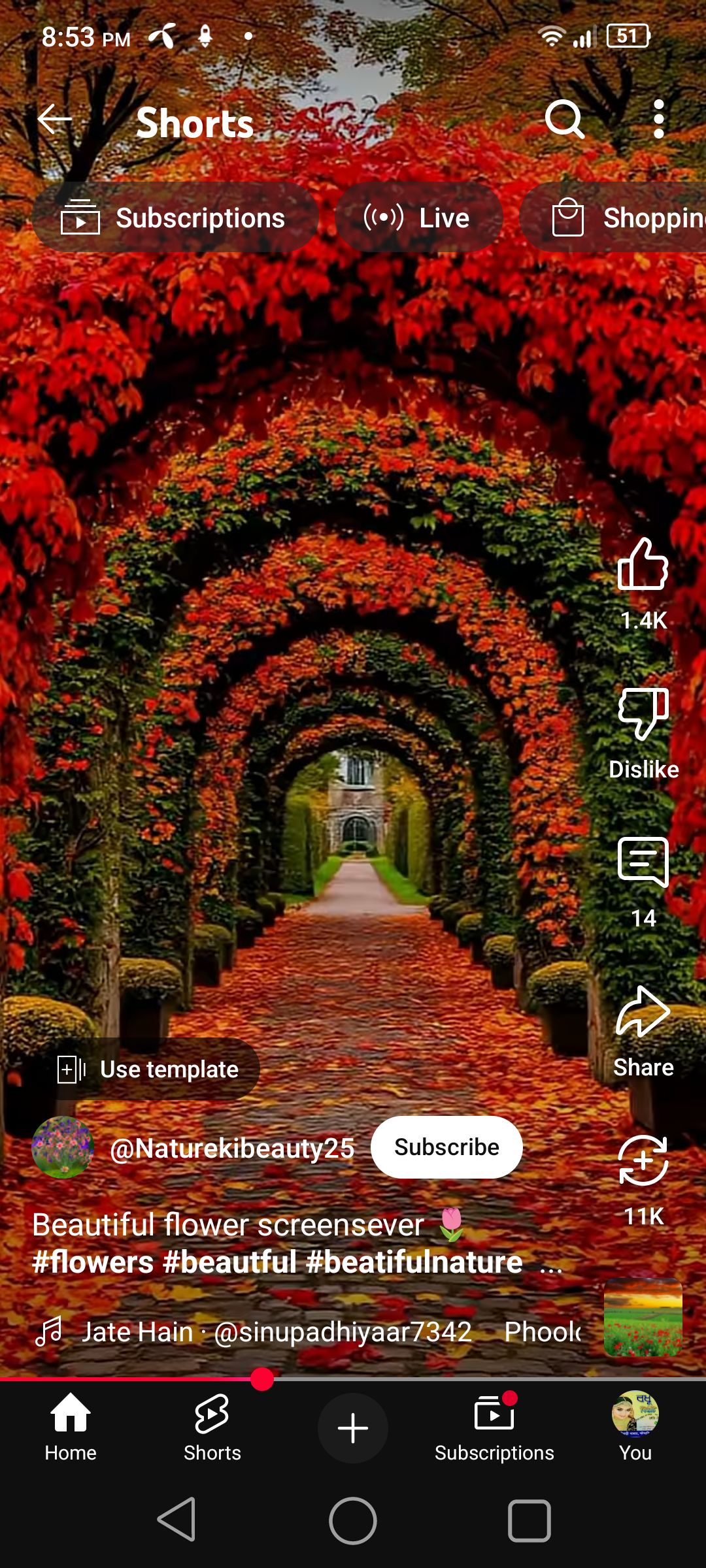The height and width of the screenshot is (1568, 706).
Task: Like this Short
Action: coord(643,566)
